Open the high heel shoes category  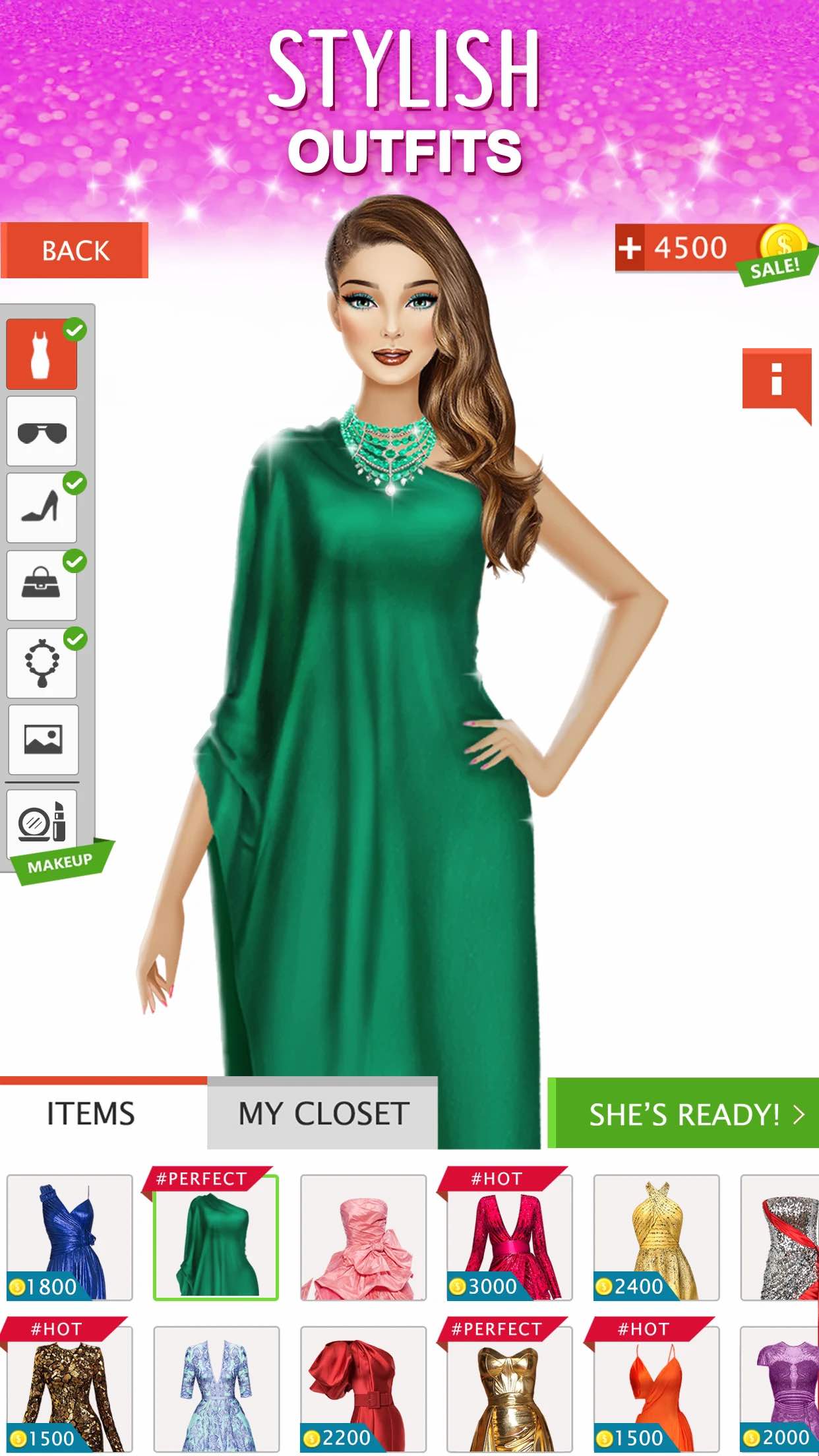(42, 508)
